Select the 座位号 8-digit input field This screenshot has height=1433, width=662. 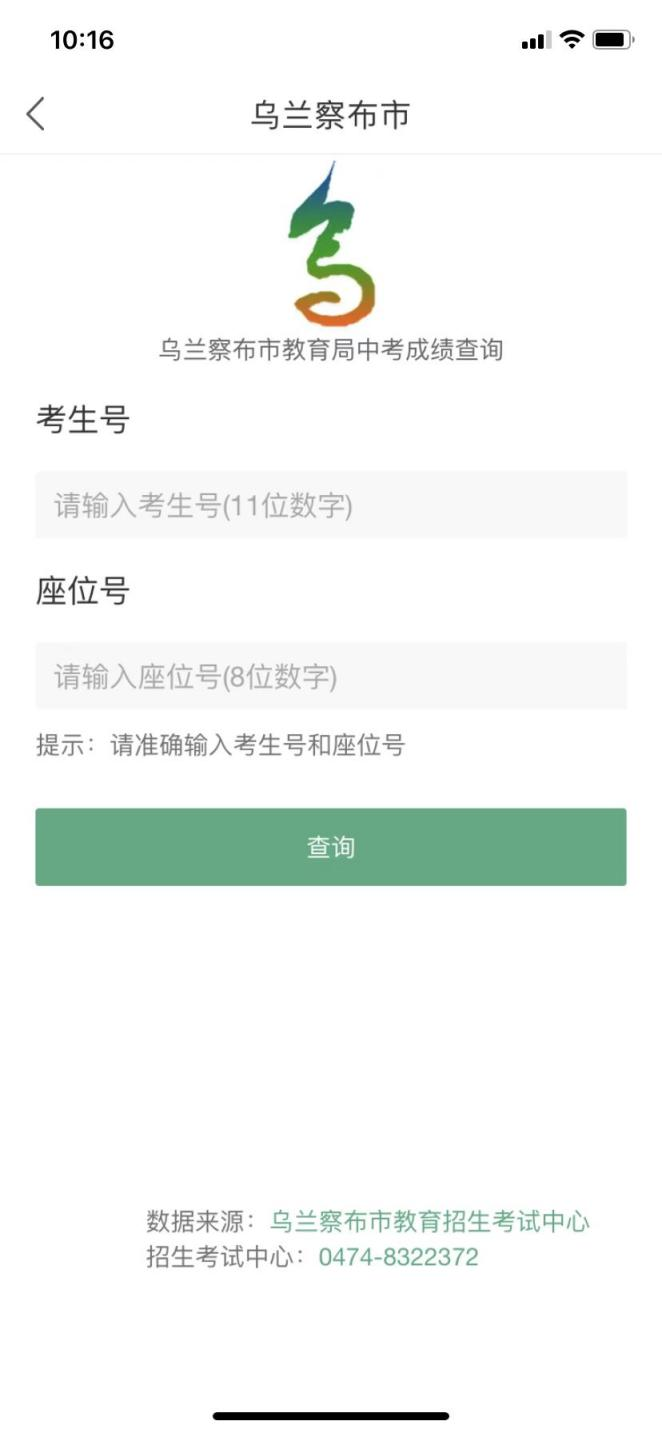331,677
